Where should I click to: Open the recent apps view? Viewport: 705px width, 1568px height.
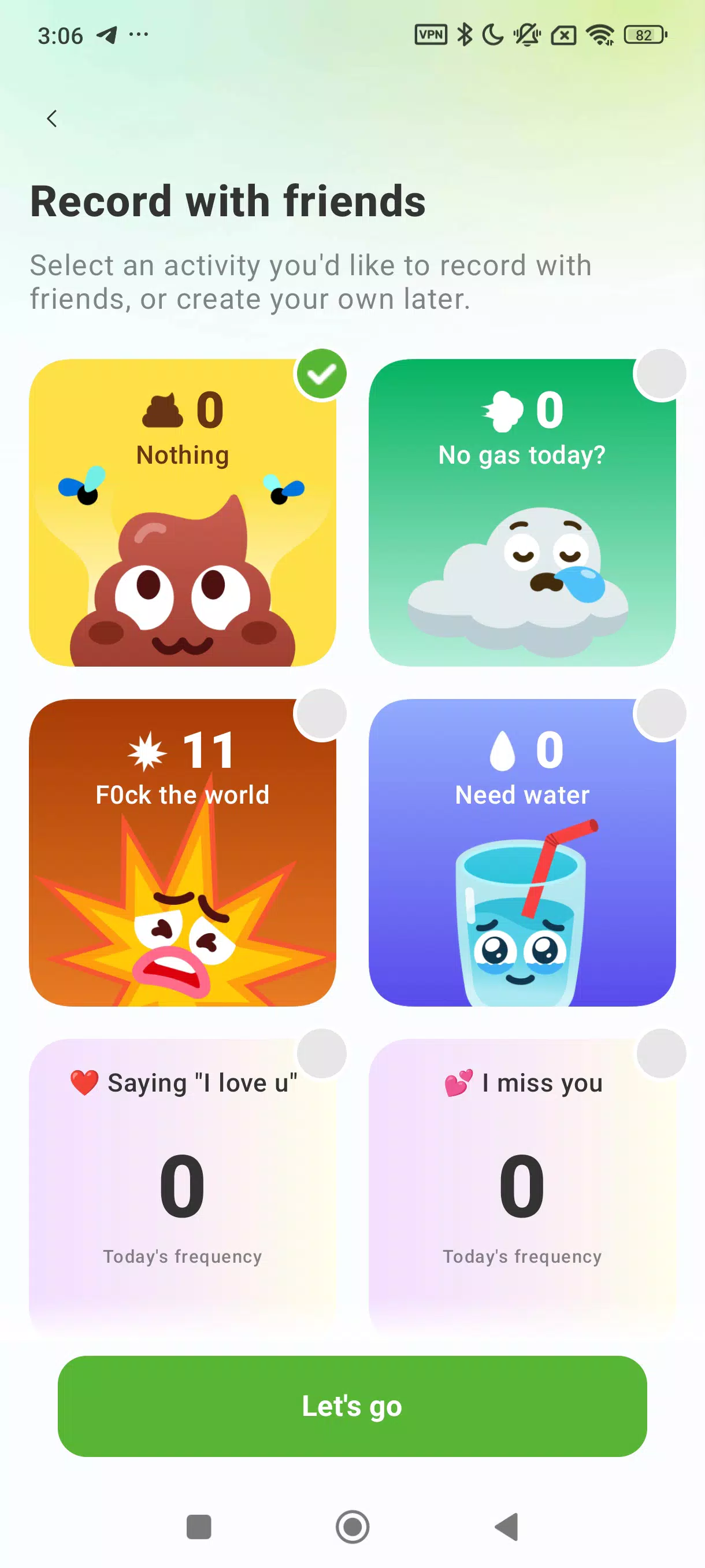click(199, 1526)
